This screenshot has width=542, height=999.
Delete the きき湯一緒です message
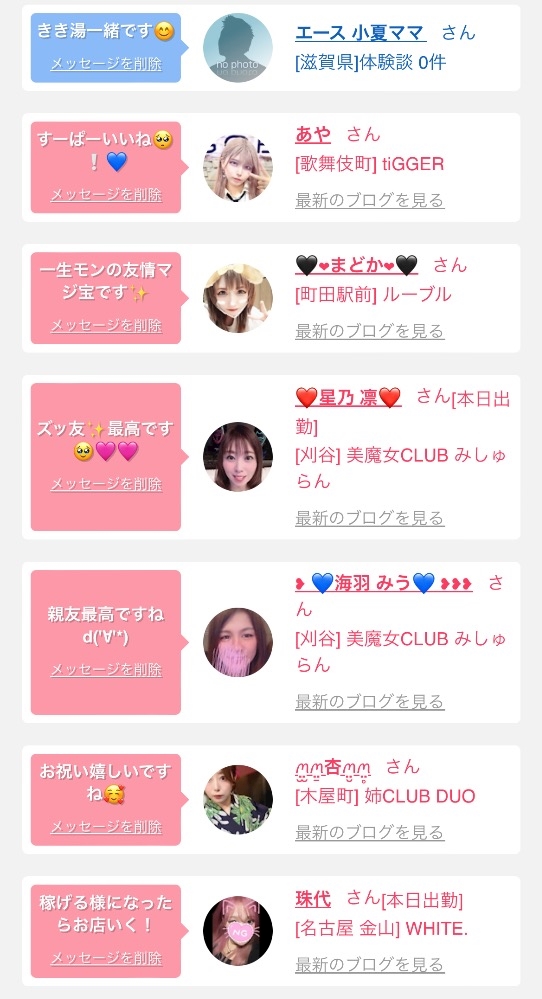(106, 64)
